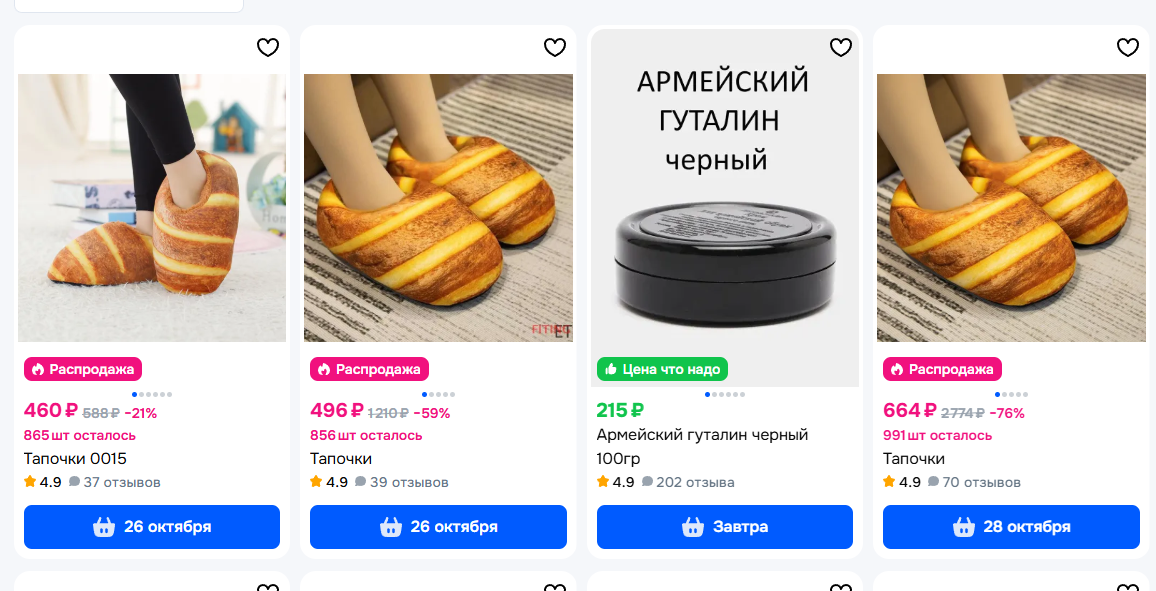
Task: Add Тапочки 0015 to favorites with the heart
Action: pos(267,48)
